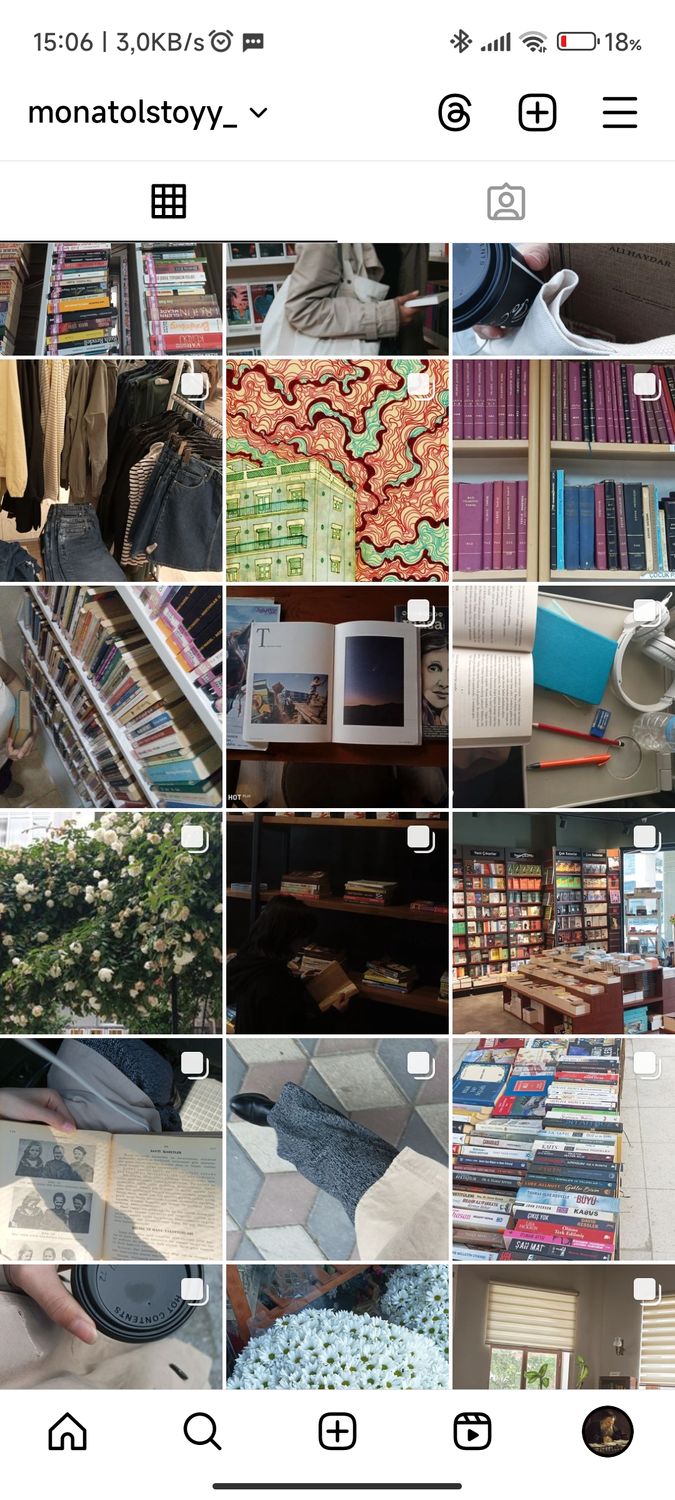Image resolution: width=675 pixels, height=1500 pixels.
Task: Open the bookstore interior post
Action: [x=564, y=923]
